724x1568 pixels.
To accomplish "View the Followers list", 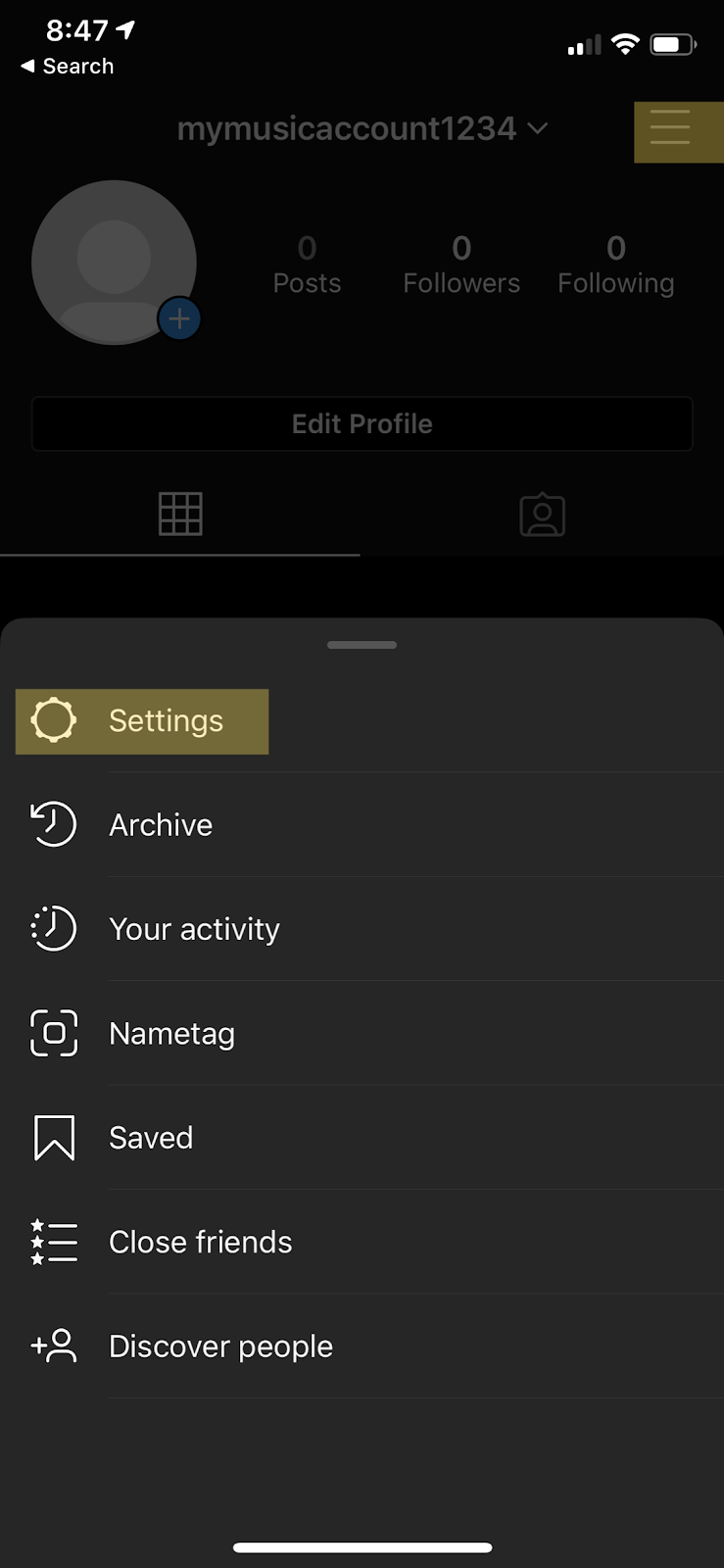I will pos(461,265).
